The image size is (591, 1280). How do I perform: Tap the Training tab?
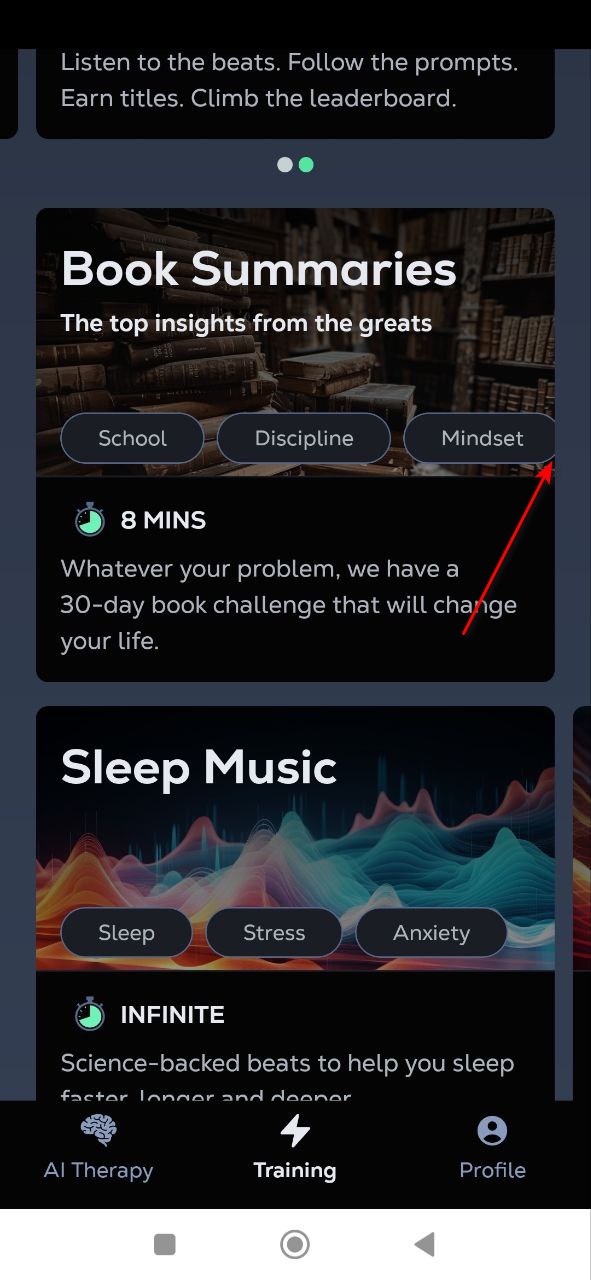(x=295, y=1148)
